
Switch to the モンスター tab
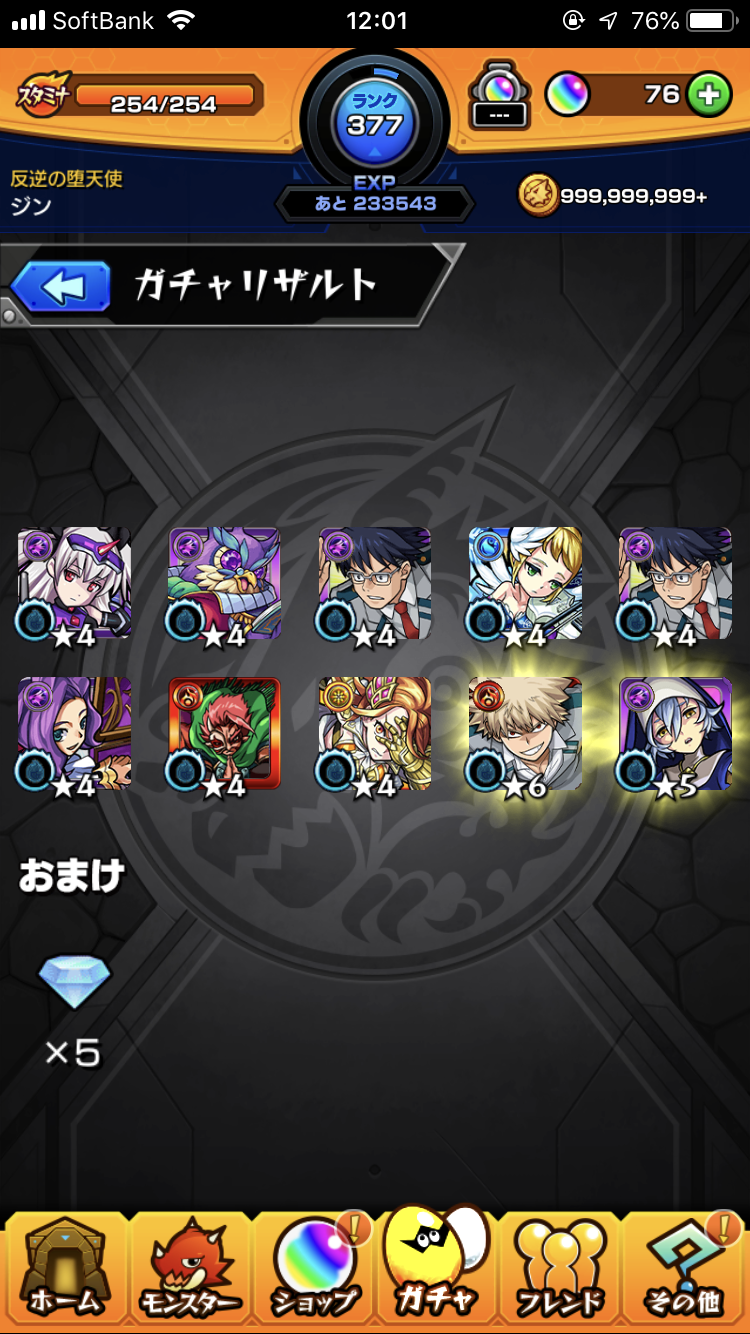click(x=189, y=1266)
